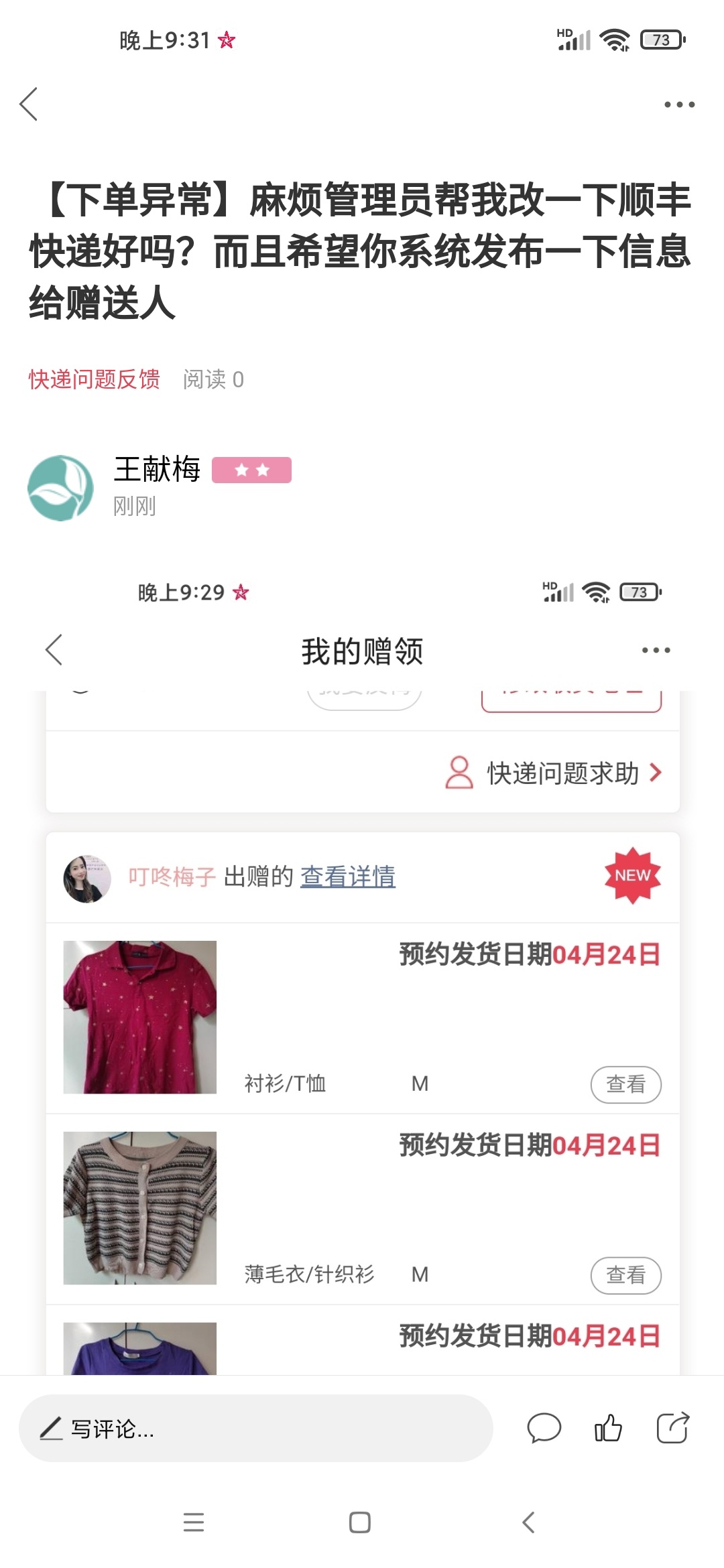Viewport: 724px width, 1568px height.
Task: Open the system recent apps menu
Action: point(194,1522)
